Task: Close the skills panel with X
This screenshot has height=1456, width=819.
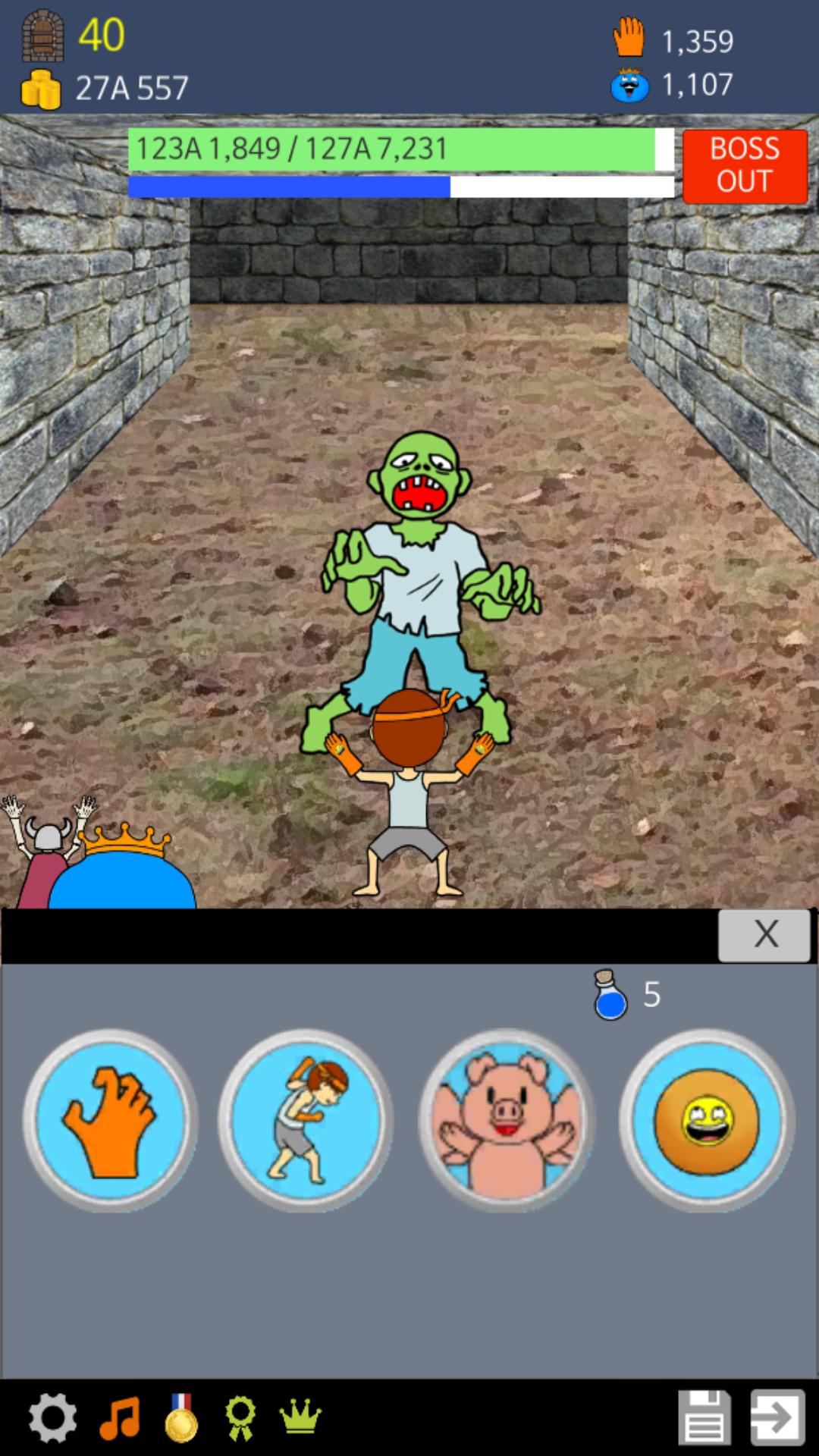Action: 764,934
